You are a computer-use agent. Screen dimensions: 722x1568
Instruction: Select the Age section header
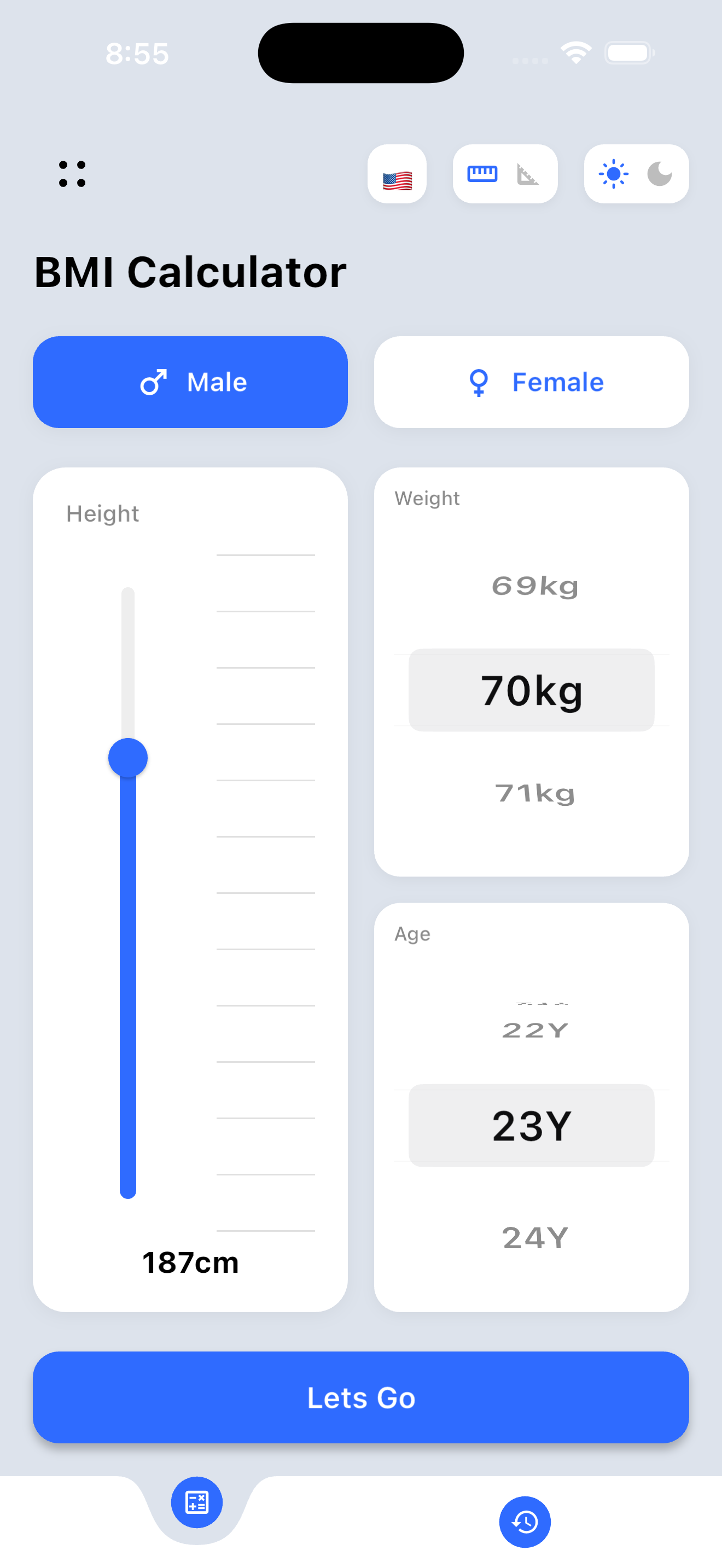click(x=411, y=934)
